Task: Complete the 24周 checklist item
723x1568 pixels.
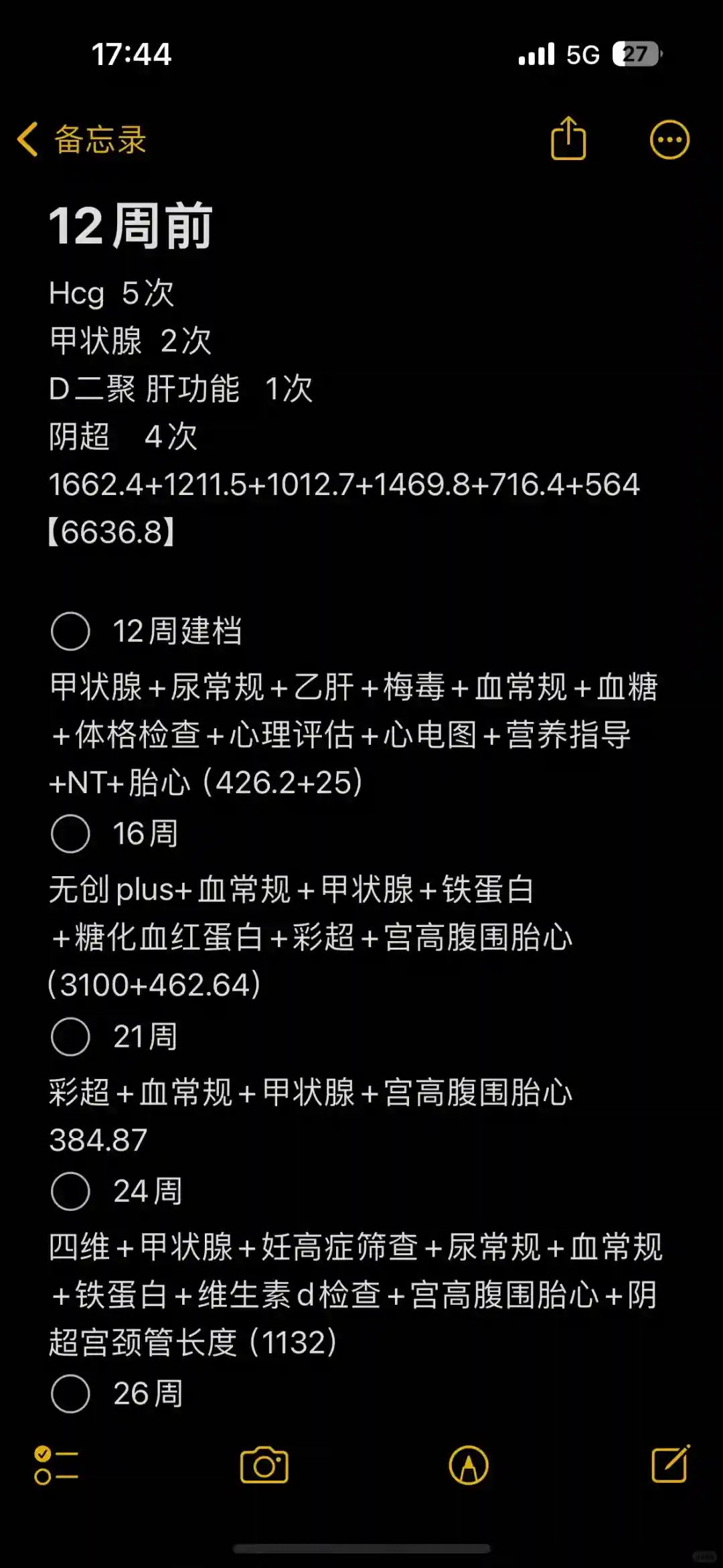Action: pos(70,1192)
